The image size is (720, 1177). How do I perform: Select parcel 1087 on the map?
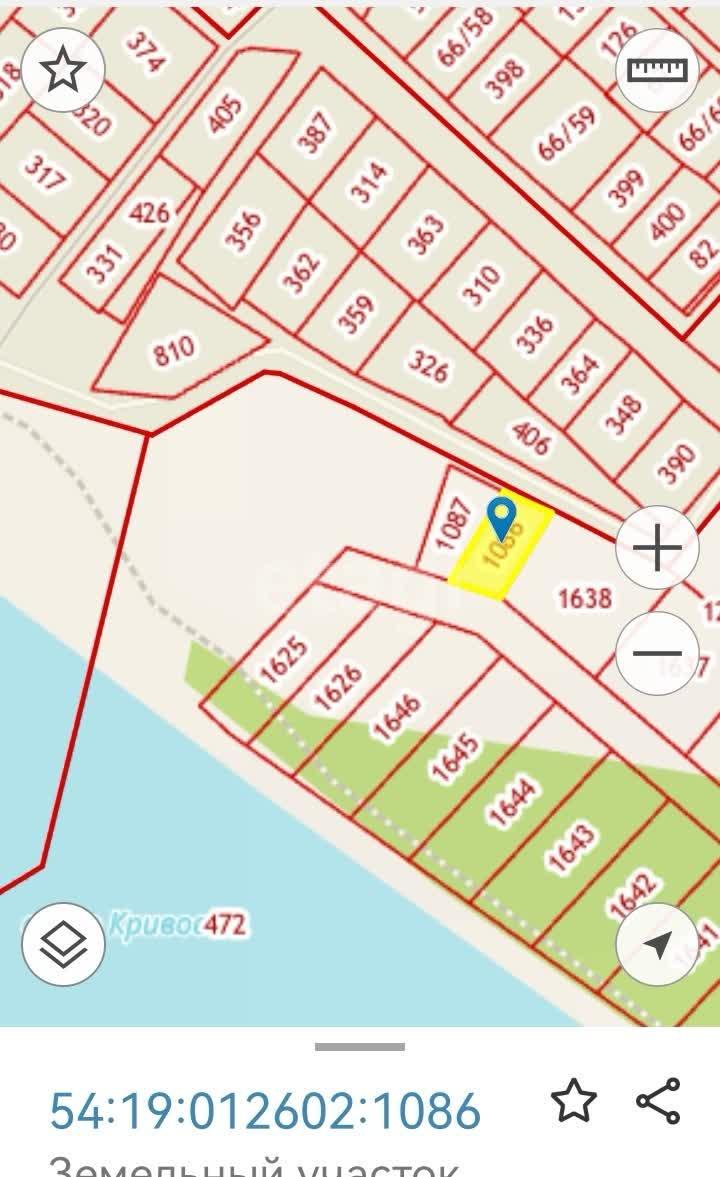pos(452,524)
